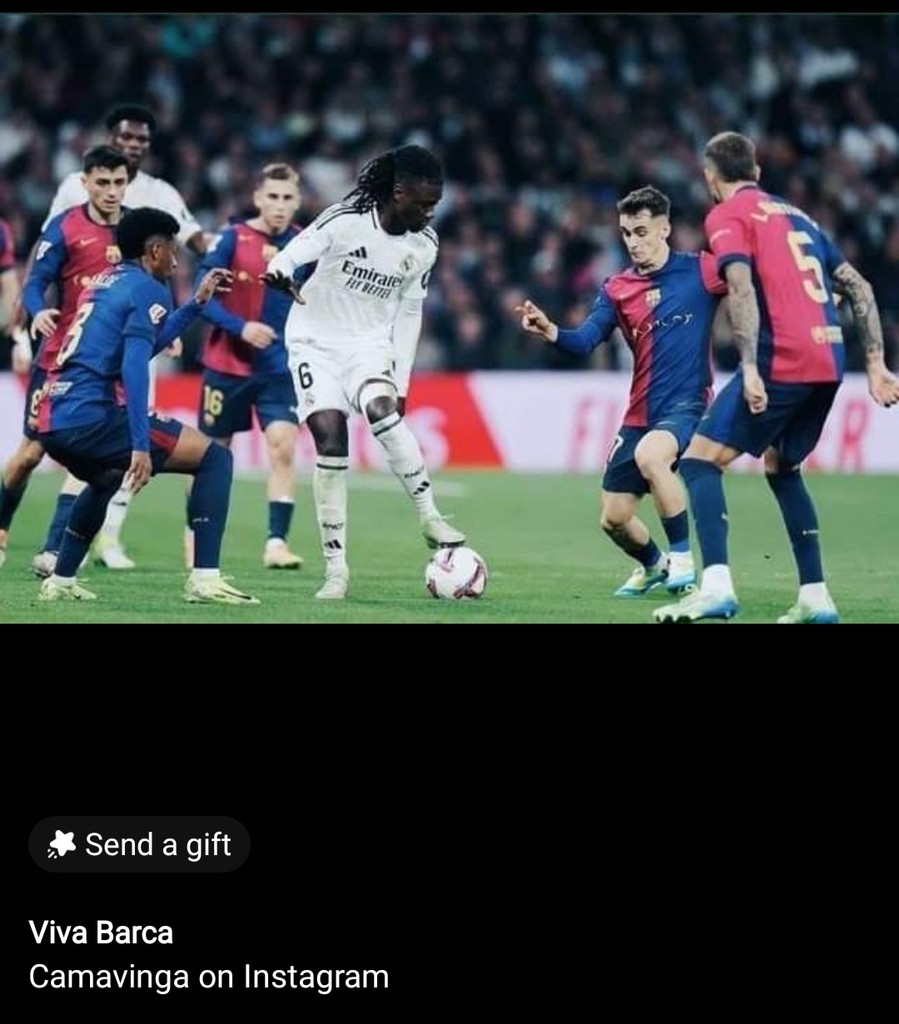Click the black area below the photo
Screen dimensions: 899x1024
click(x=450, y=720)
